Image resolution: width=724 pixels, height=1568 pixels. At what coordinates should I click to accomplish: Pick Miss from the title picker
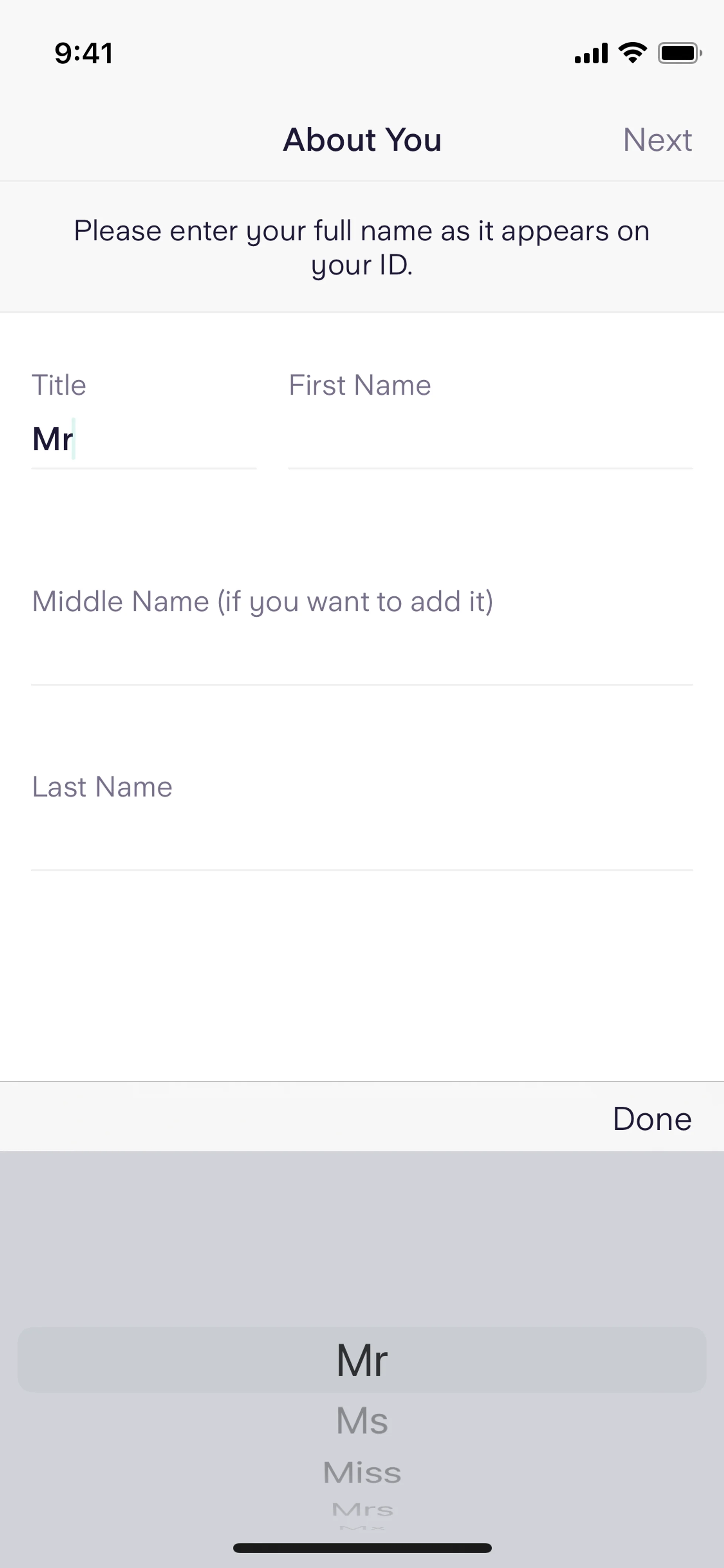pyautogui.click(x=362, y=1473)
